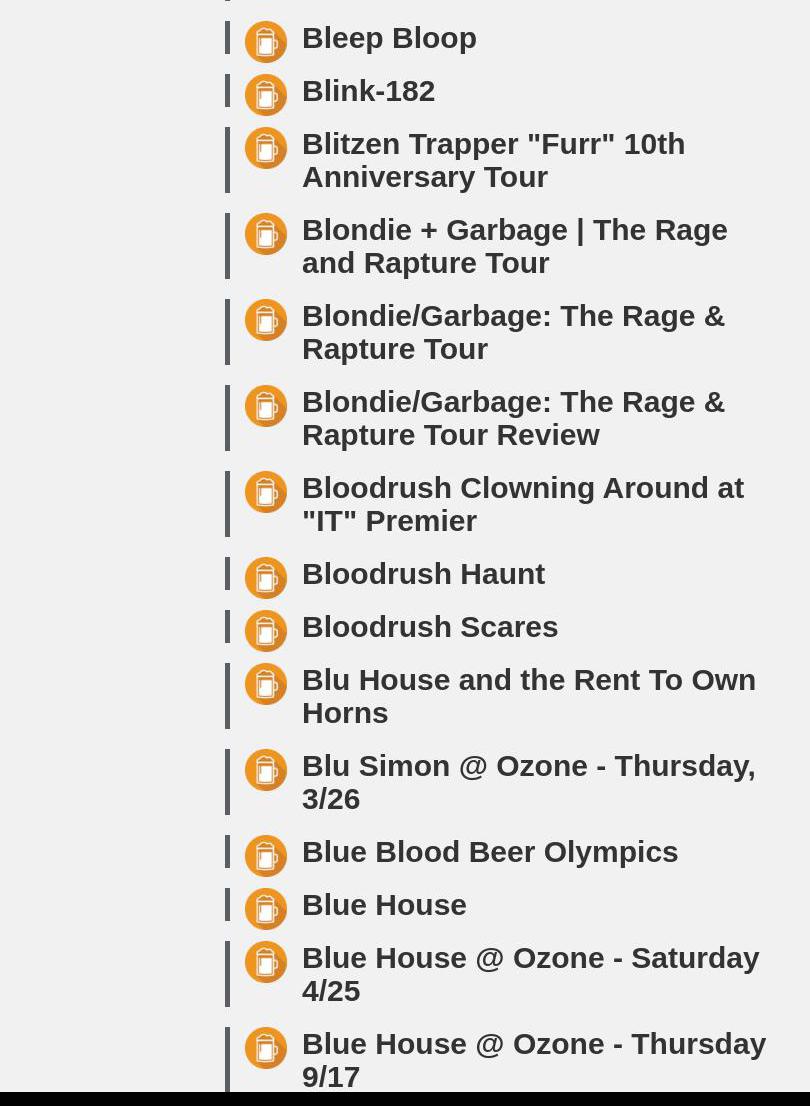
Task: View Blondie + Garbage | The Rage and Rapture Tour
Action: pyautogui.click(x=514, y=246)
